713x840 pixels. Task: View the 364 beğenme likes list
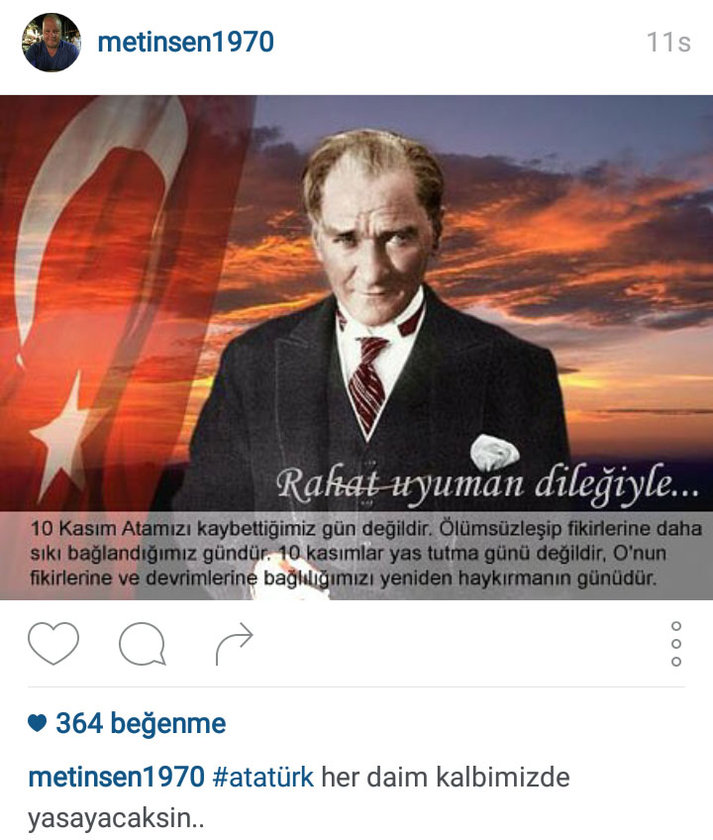tap(127, 724)
